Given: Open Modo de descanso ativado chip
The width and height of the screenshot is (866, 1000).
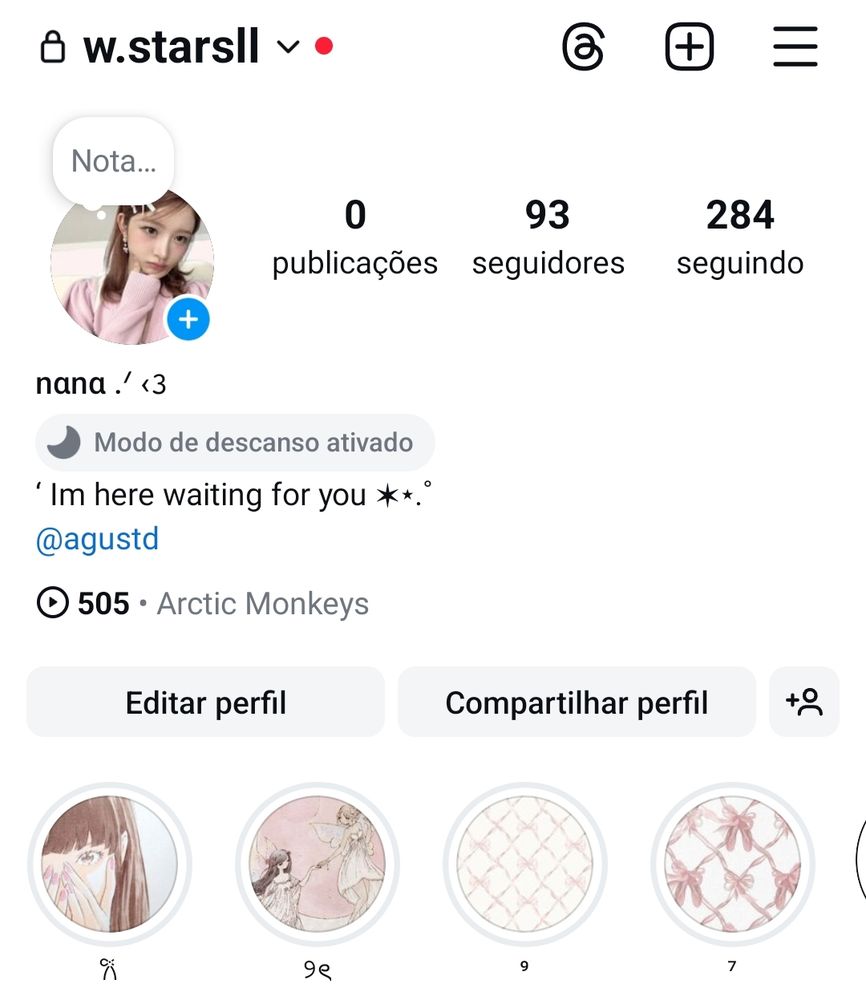Looking at the screenshot, I should click(235, 443).
